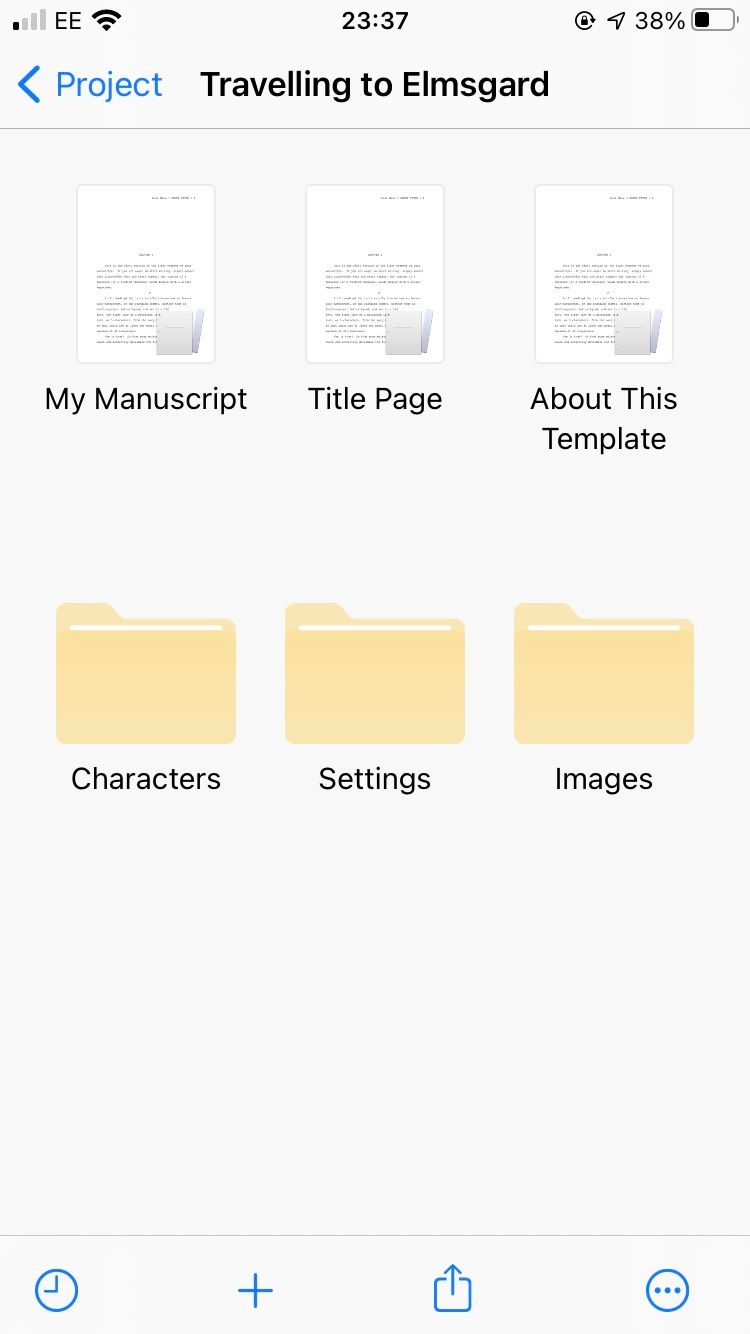Tap the Wi-Fi icon in status bar
750x1334 pixels.
point(106,18)
